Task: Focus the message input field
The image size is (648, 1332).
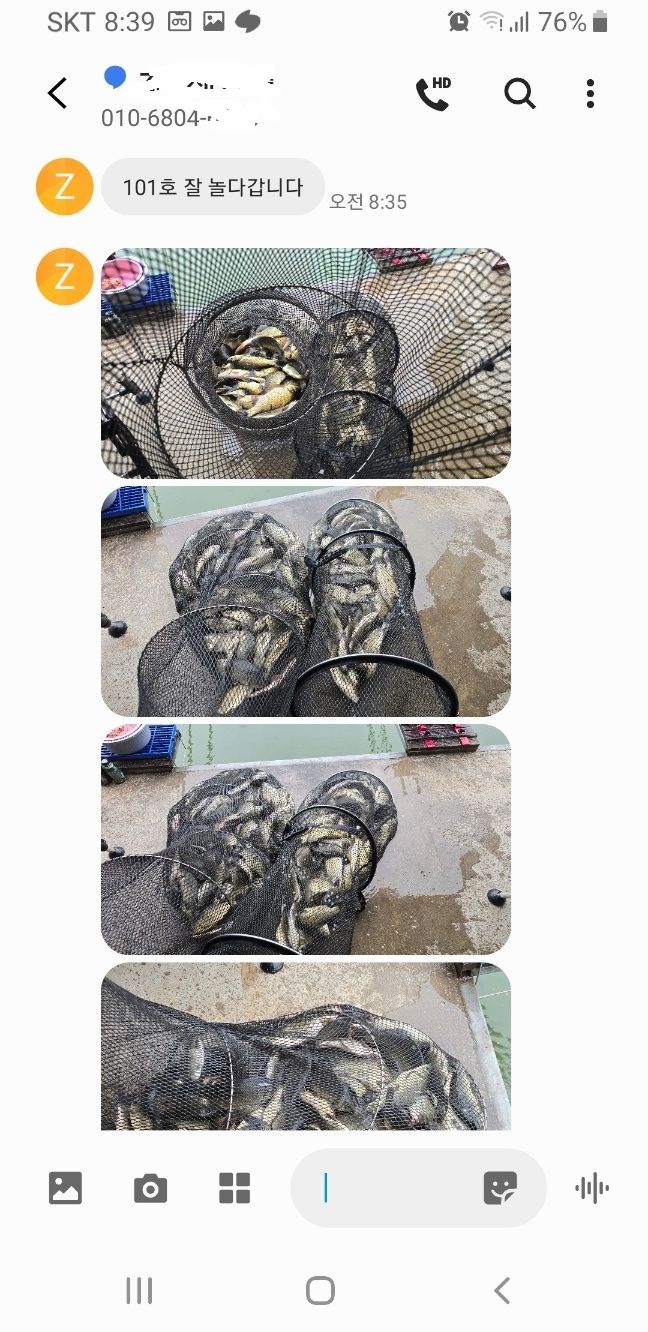Action: coord(400,1188)
